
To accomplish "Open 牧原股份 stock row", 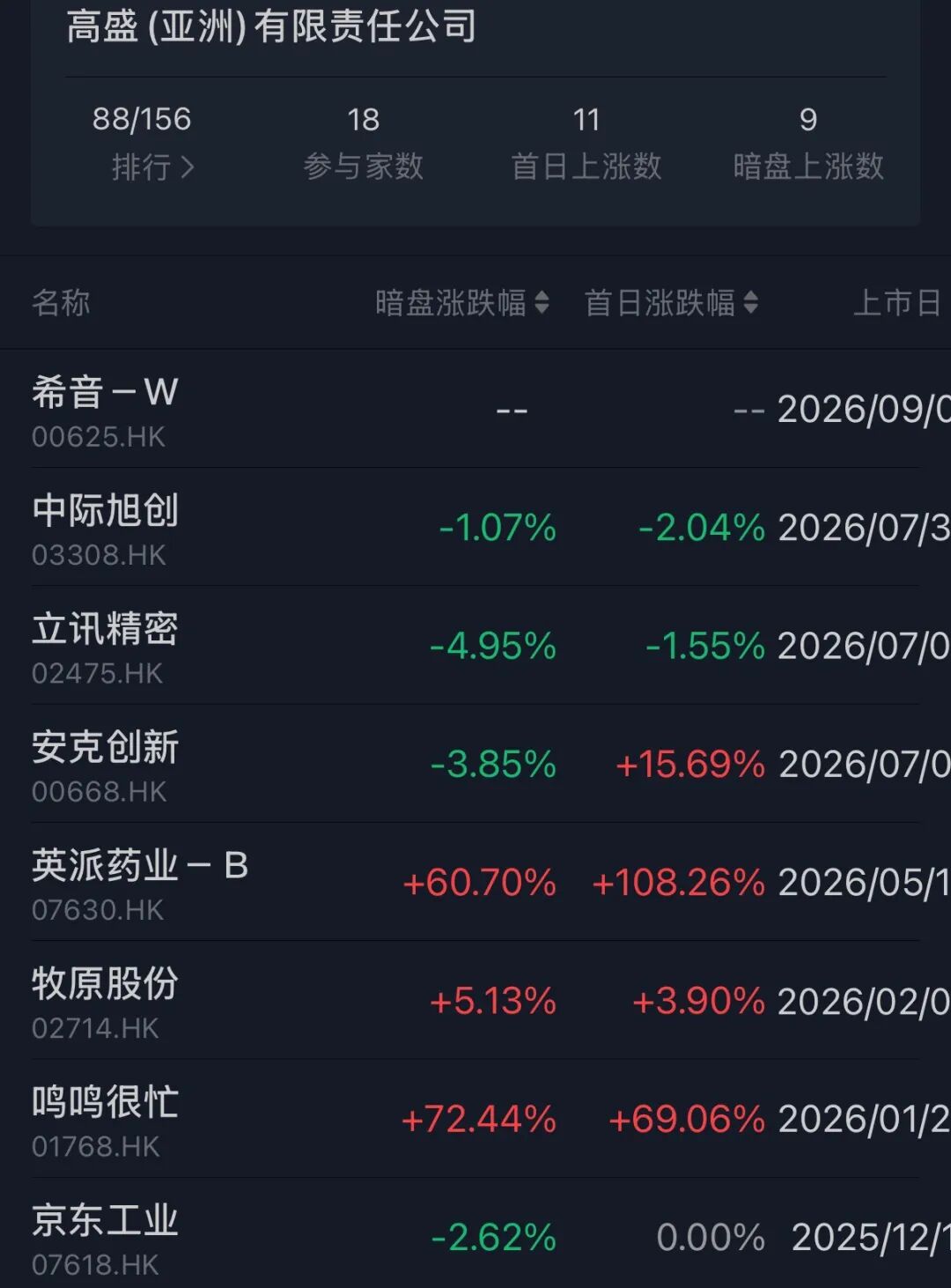I will pos(475,1001).
